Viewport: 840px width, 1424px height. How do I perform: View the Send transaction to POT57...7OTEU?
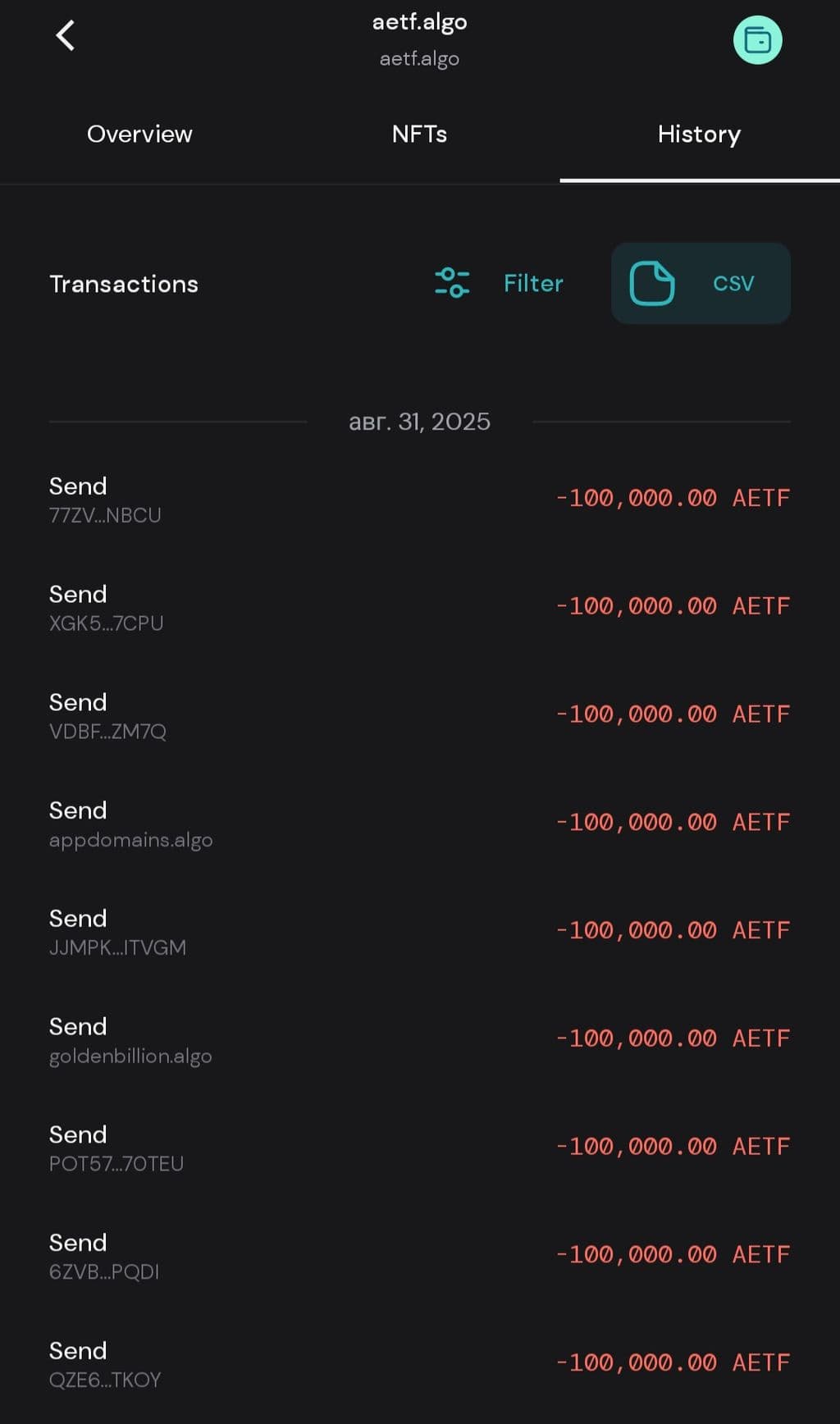point(419,1148)
